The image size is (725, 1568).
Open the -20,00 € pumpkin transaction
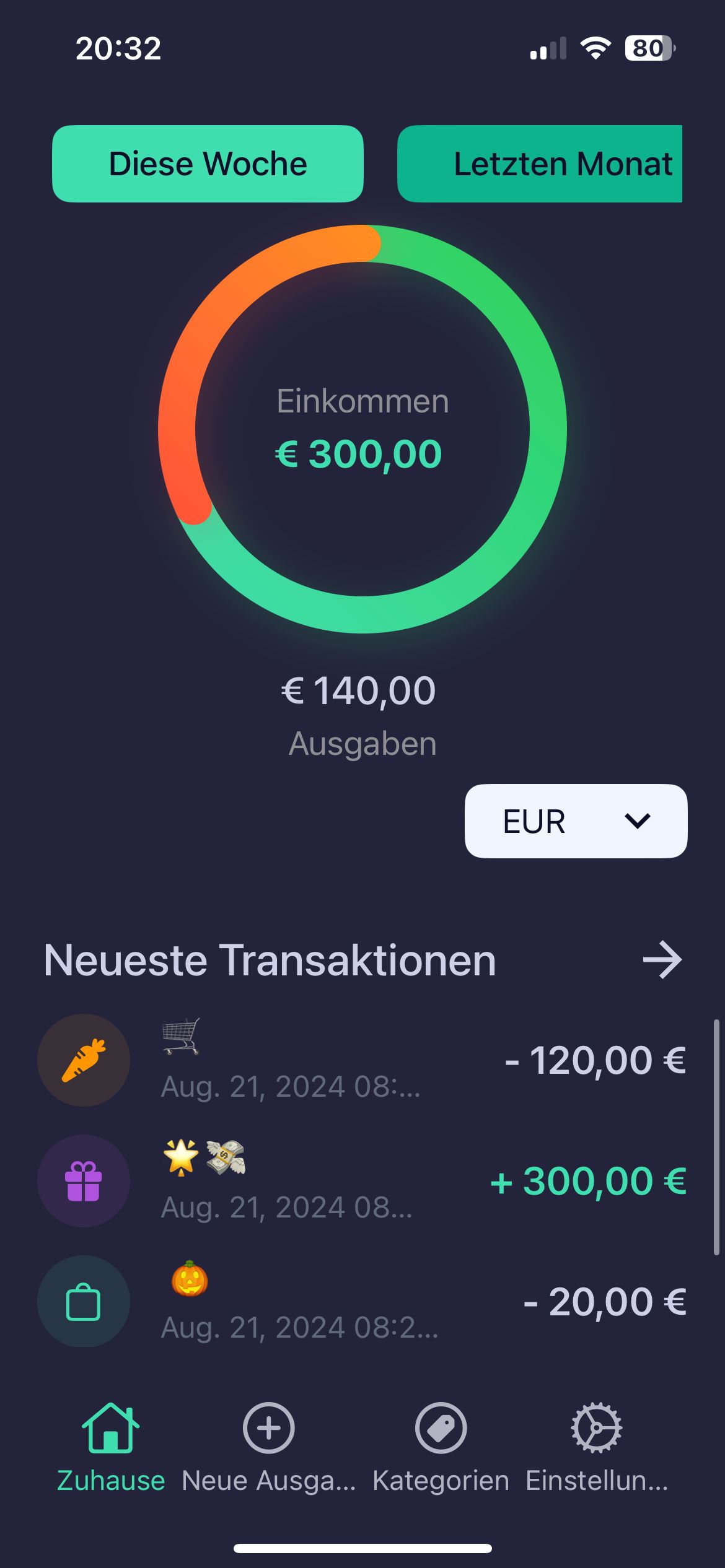point(362,1302)
